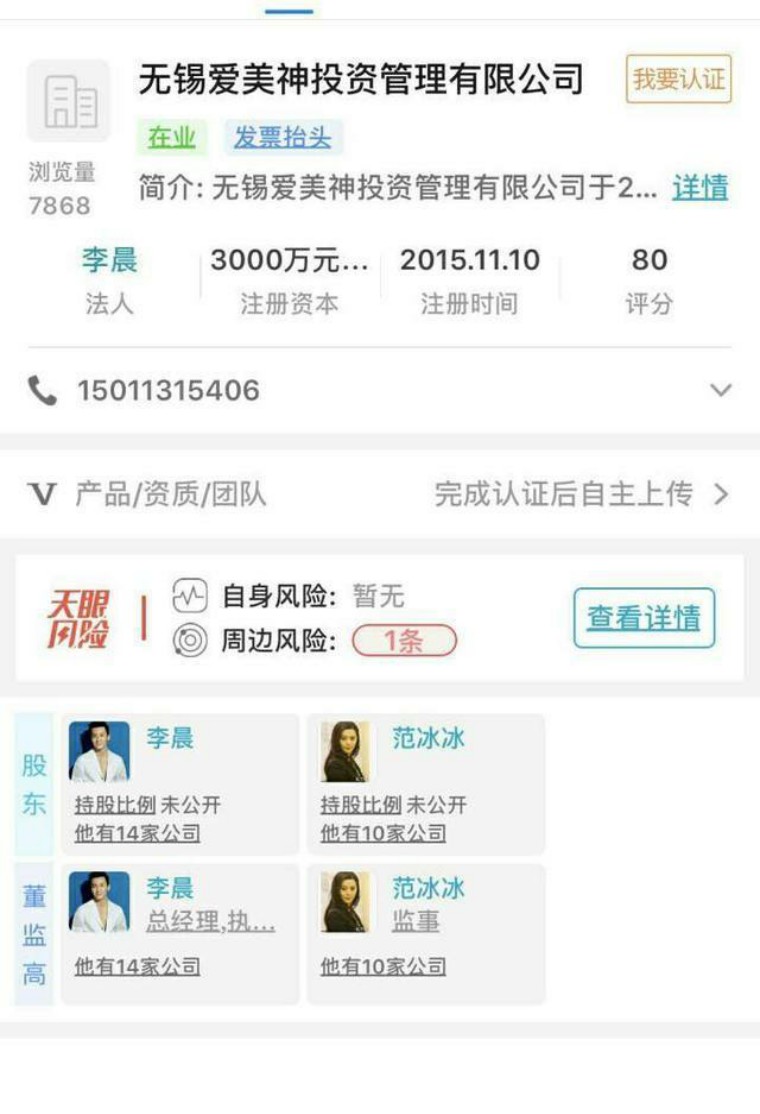Open the 发票抬头 chip
760x1114 pixels.
282,138
